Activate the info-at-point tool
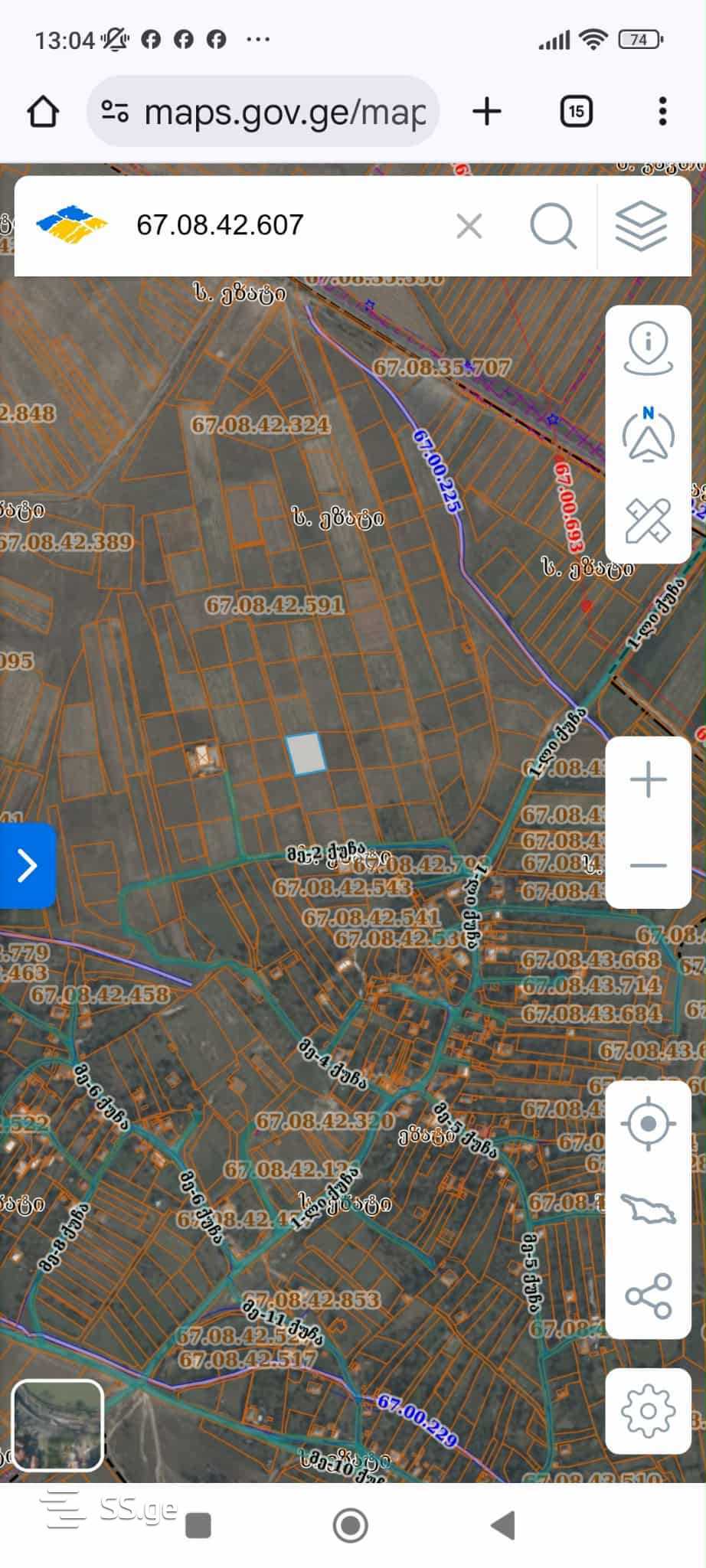Image resolution: width=706 pixels, height=1568 pixels. coord(648,348)
